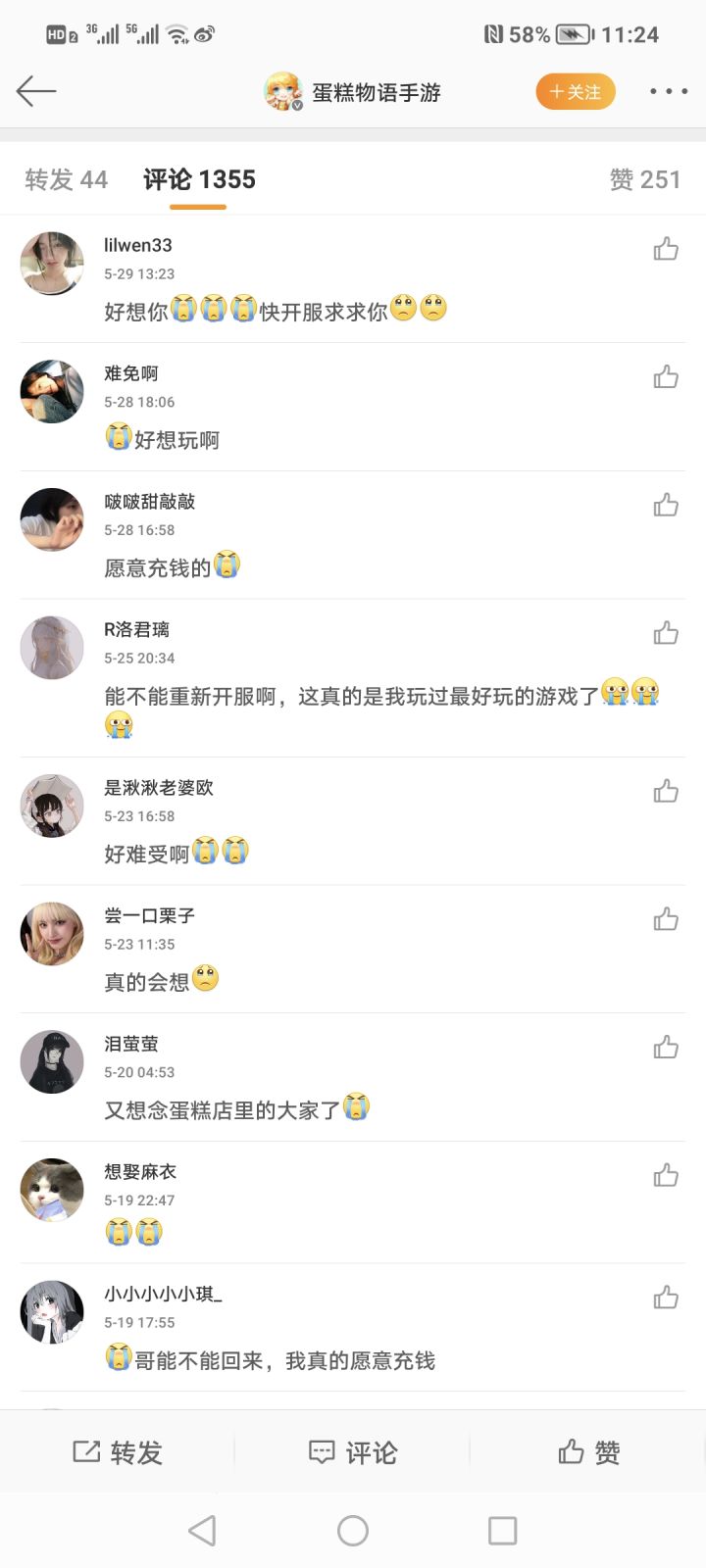Like lilwen33's comment
Image resolution: width=706 pixels, height=1568 pixels.
pos(666,249)
